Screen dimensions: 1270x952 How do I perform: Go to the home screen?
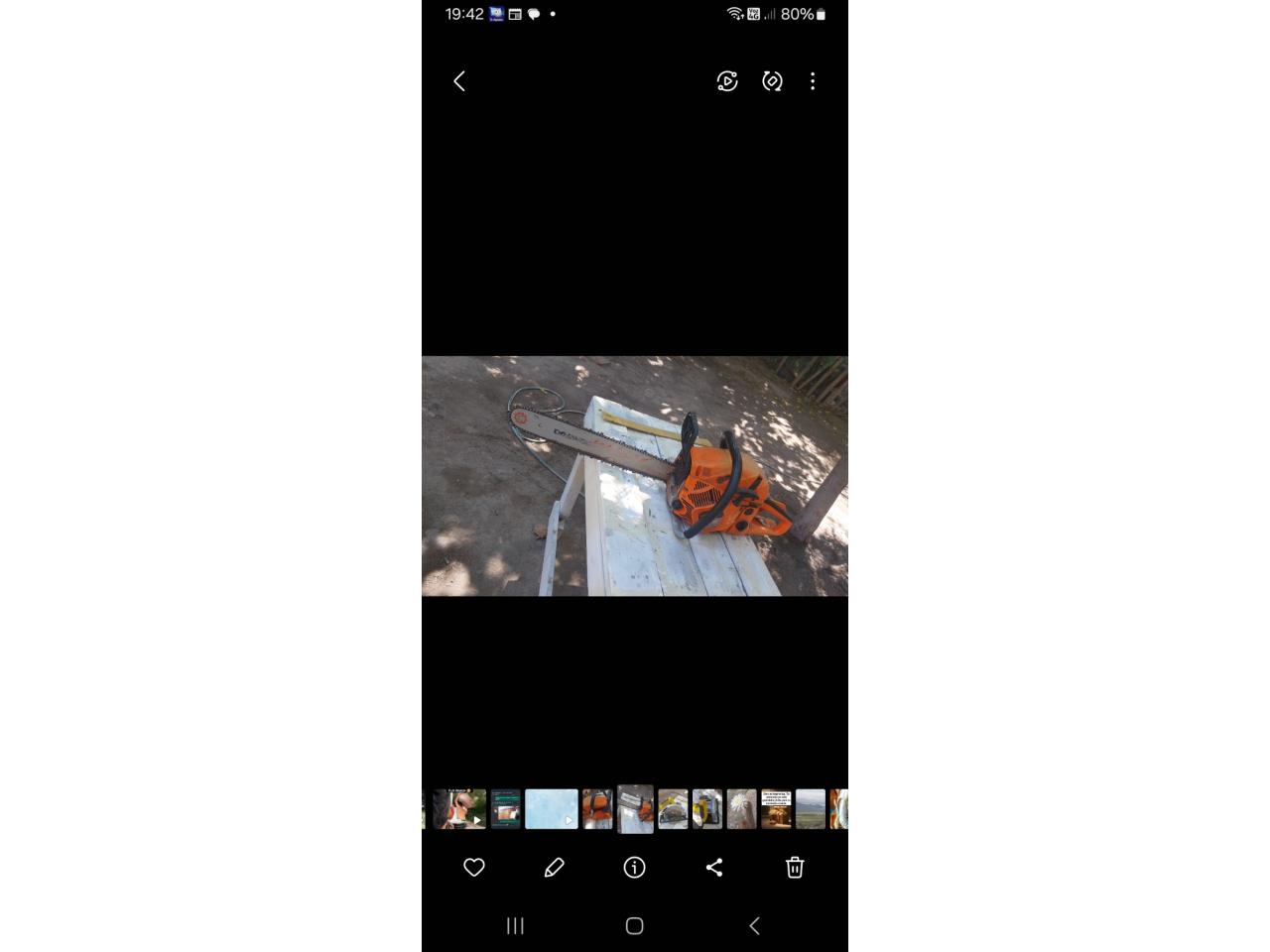coord(635,925)
